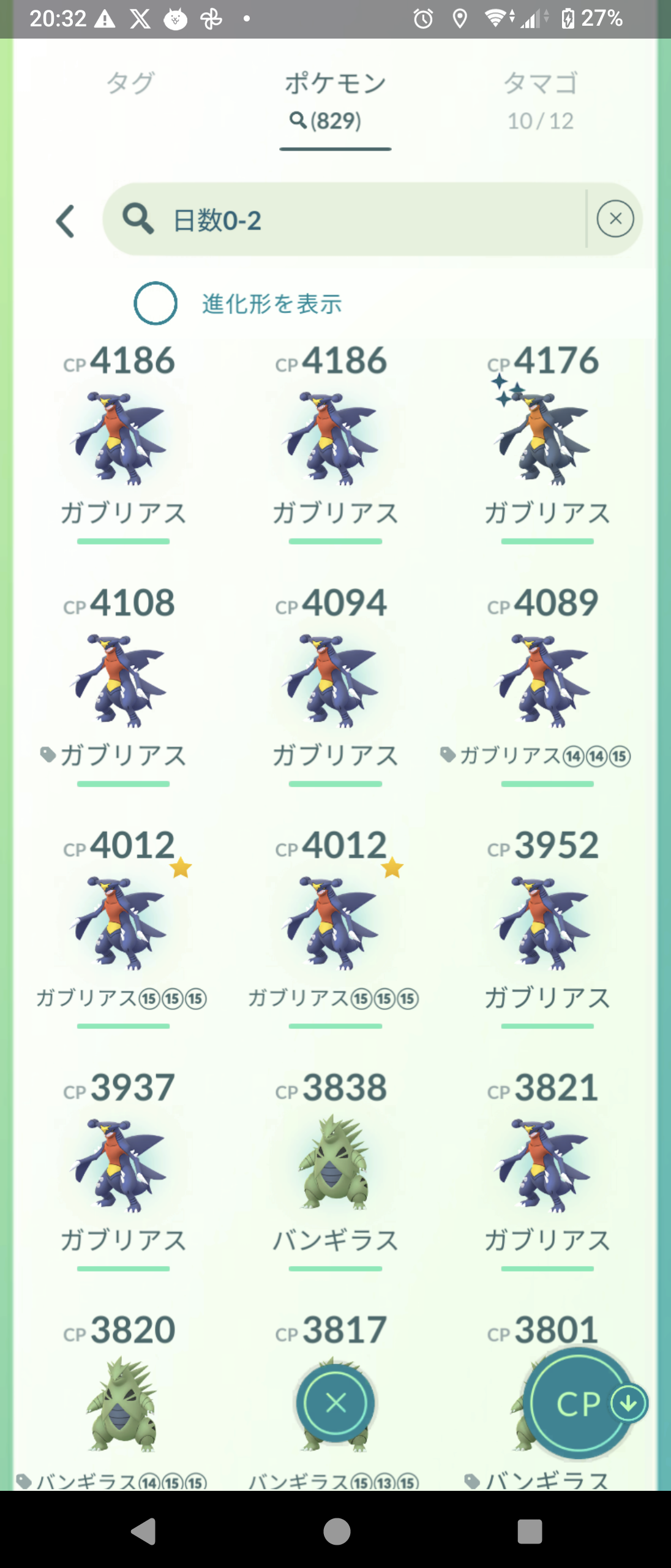Enable 進化形を表示 option
671x1568 pixels.
click(156, 303)
